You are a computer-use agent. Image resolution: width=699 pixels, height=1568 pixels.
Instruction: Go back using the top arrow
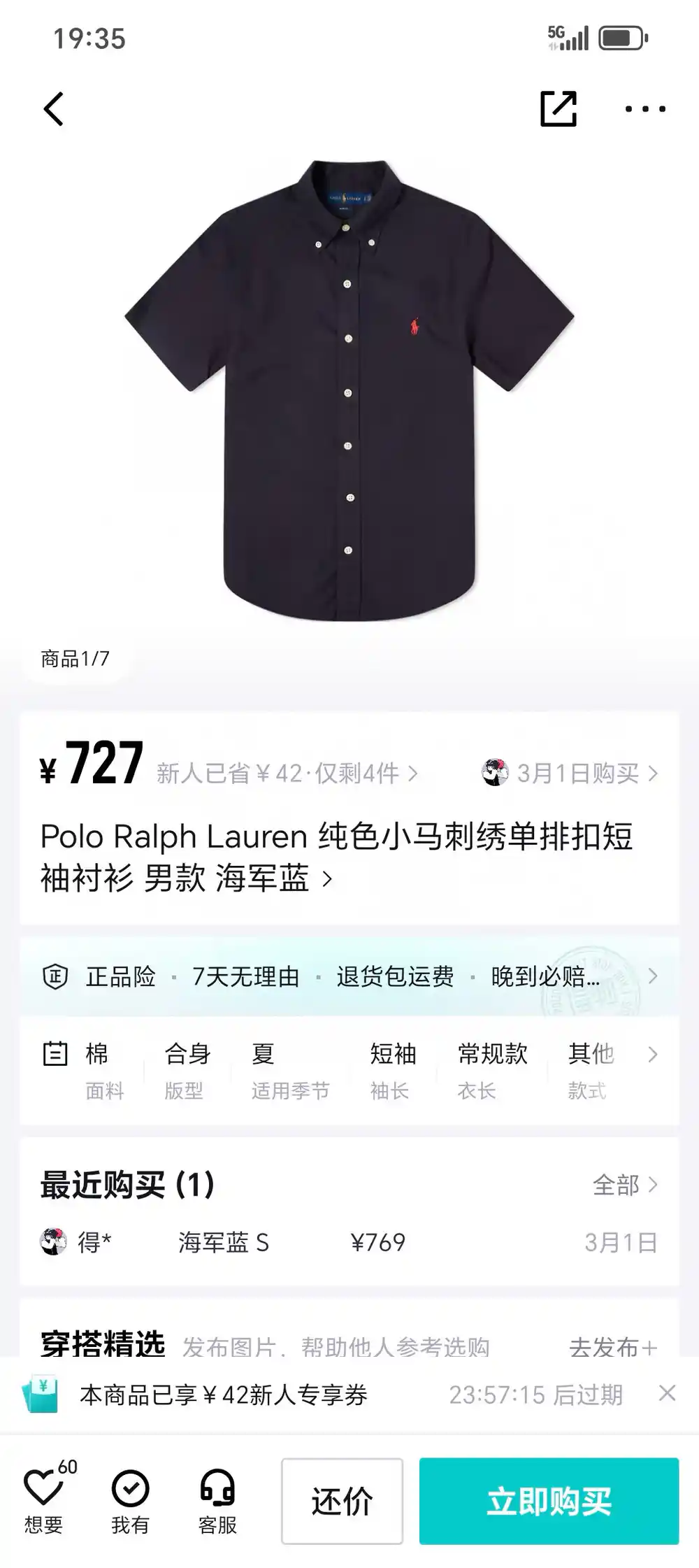point(54,109)
